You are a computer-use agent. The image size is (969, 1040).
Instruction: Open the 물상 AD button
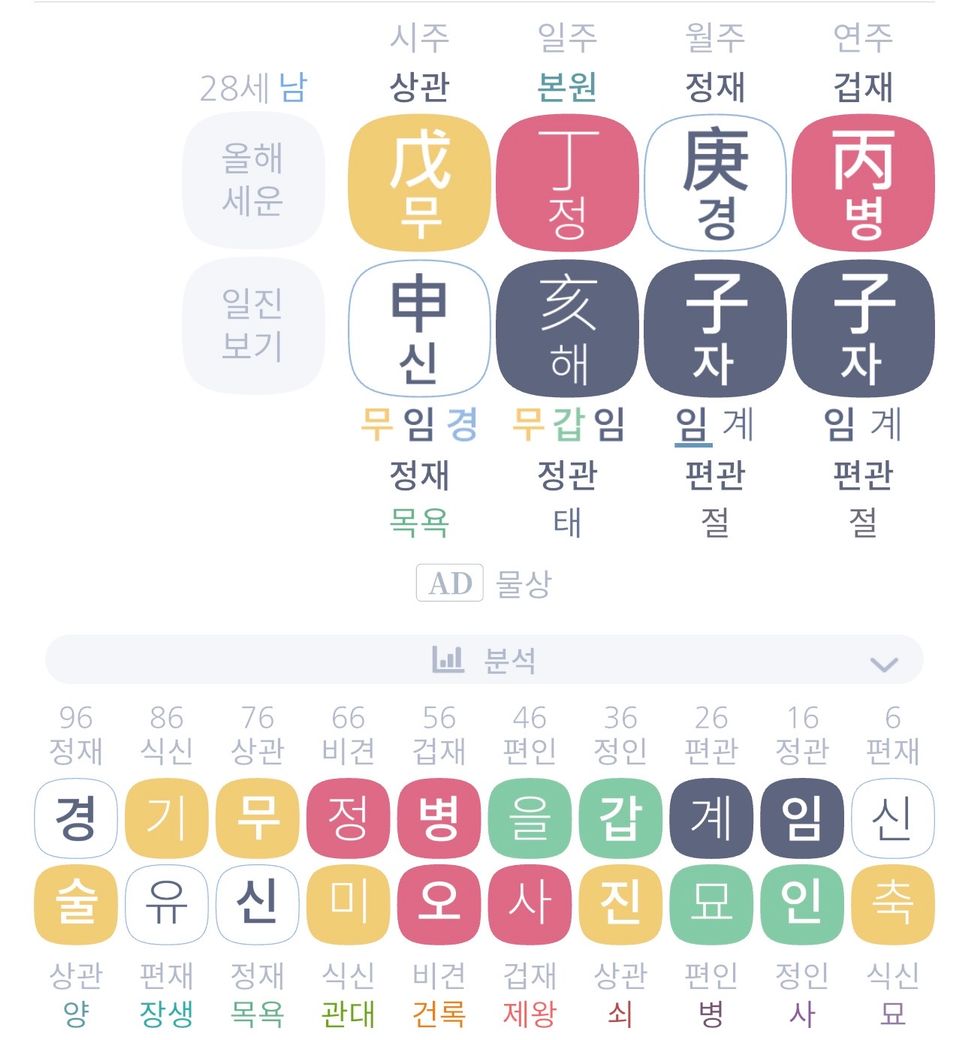[484, 584]
